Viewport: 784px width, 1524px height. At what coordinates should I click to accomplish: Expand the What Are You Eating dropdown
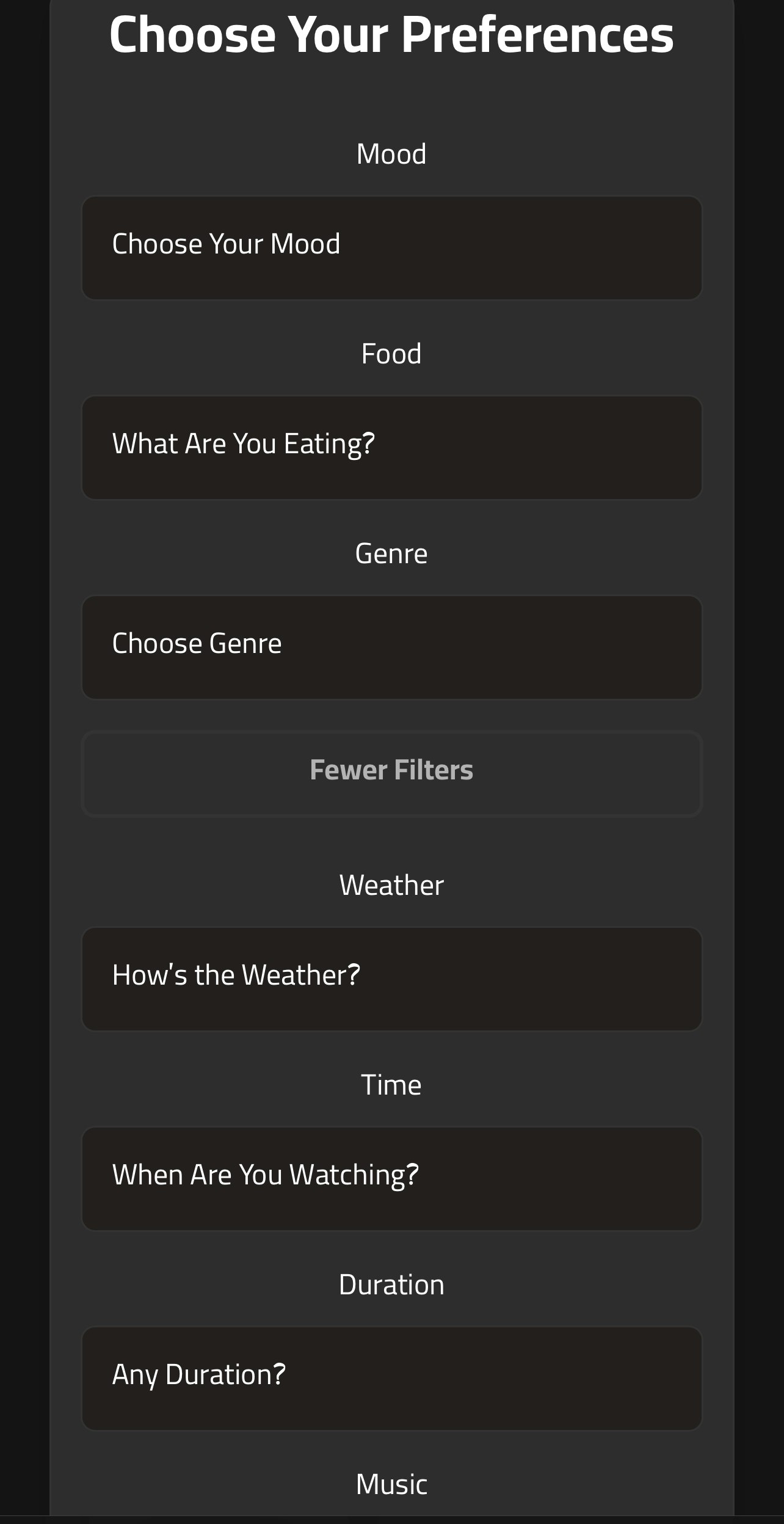(x=391, y=448)
